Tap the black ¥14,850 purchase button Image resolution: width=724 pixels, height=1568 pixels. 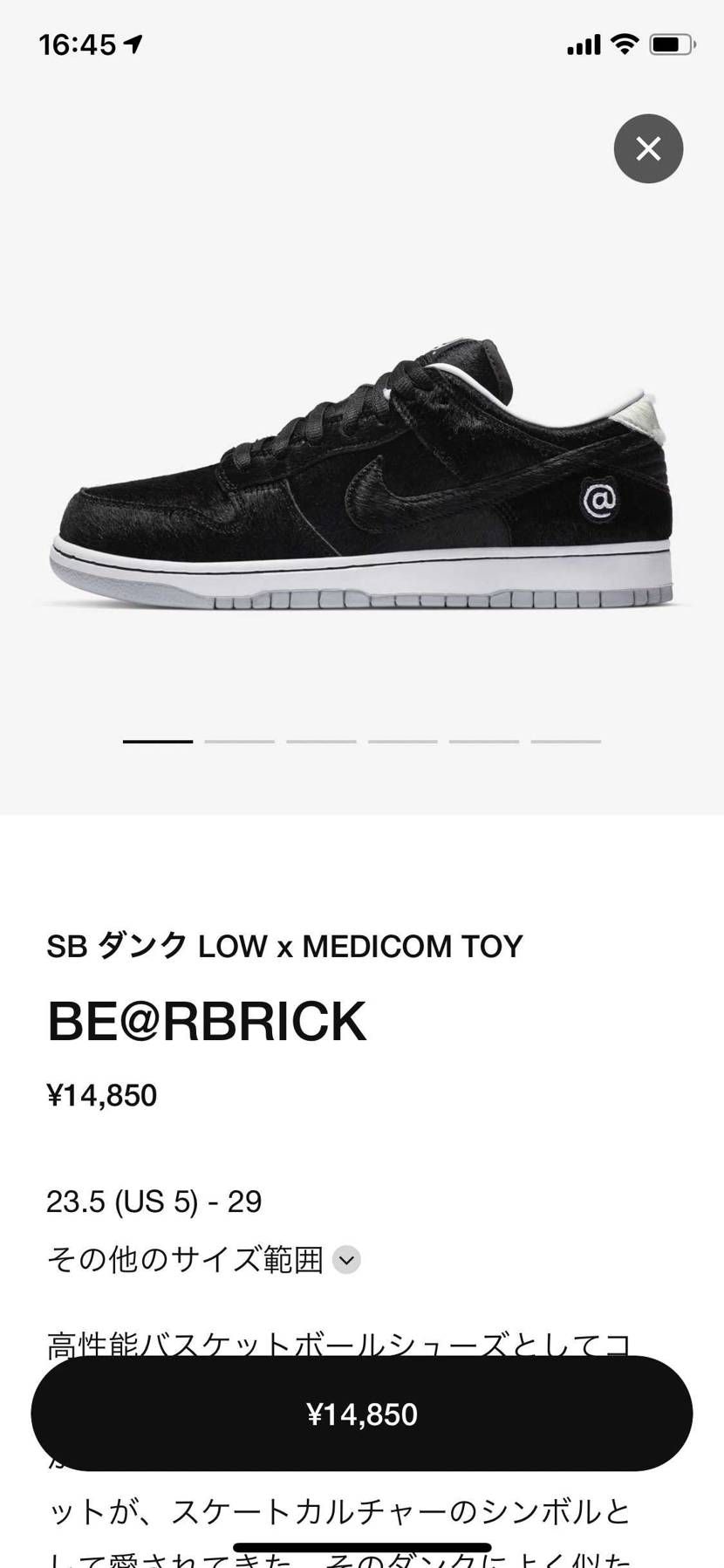coord(362,1414)
